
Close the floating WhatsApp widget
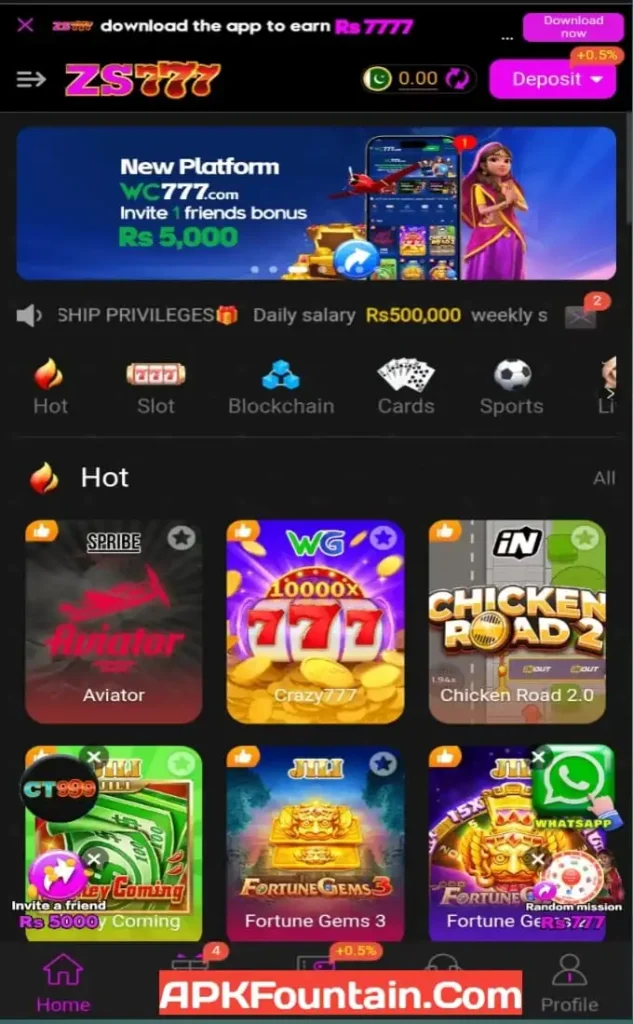point(538,757)
